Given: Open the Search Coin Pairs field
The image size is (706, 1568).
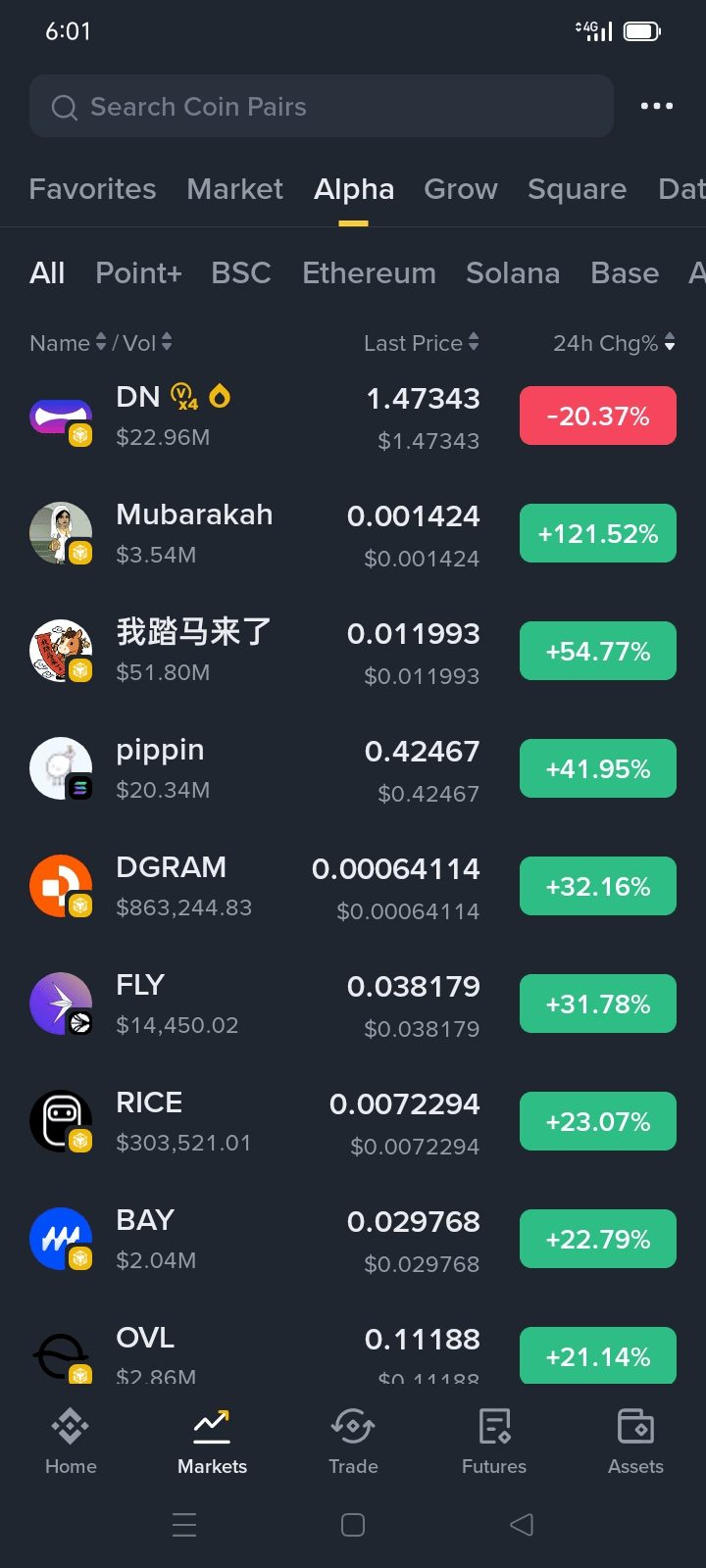Looking at the screenshot, I should pos(322,107).
